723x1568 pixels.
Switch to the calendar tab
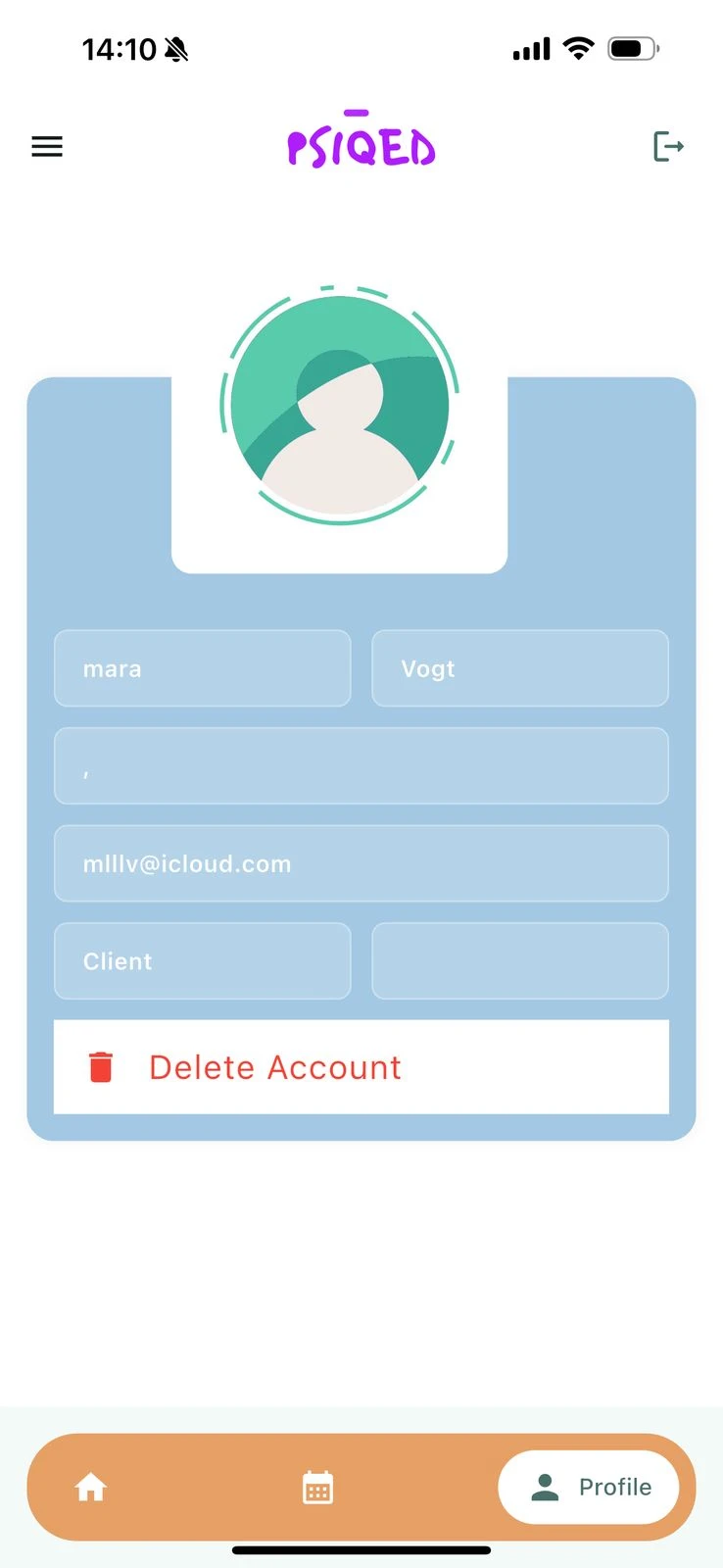[317, 1488]
